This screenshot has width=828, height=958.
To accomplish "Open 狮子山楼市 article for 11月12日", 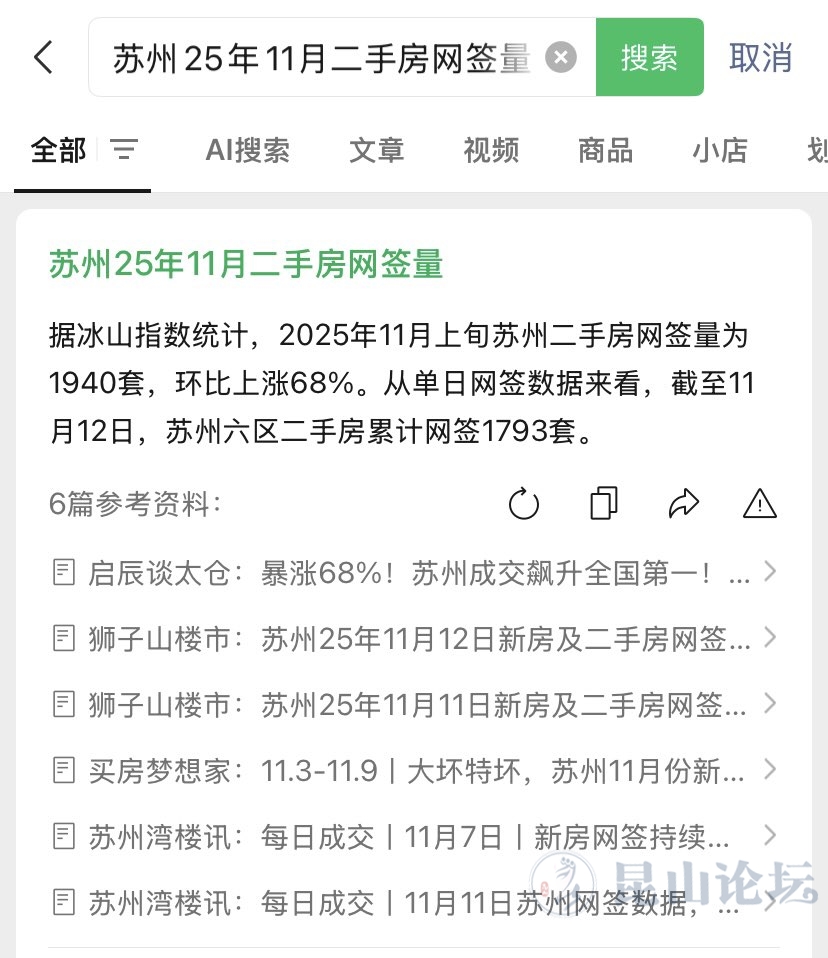I will [x=410, y=639].
